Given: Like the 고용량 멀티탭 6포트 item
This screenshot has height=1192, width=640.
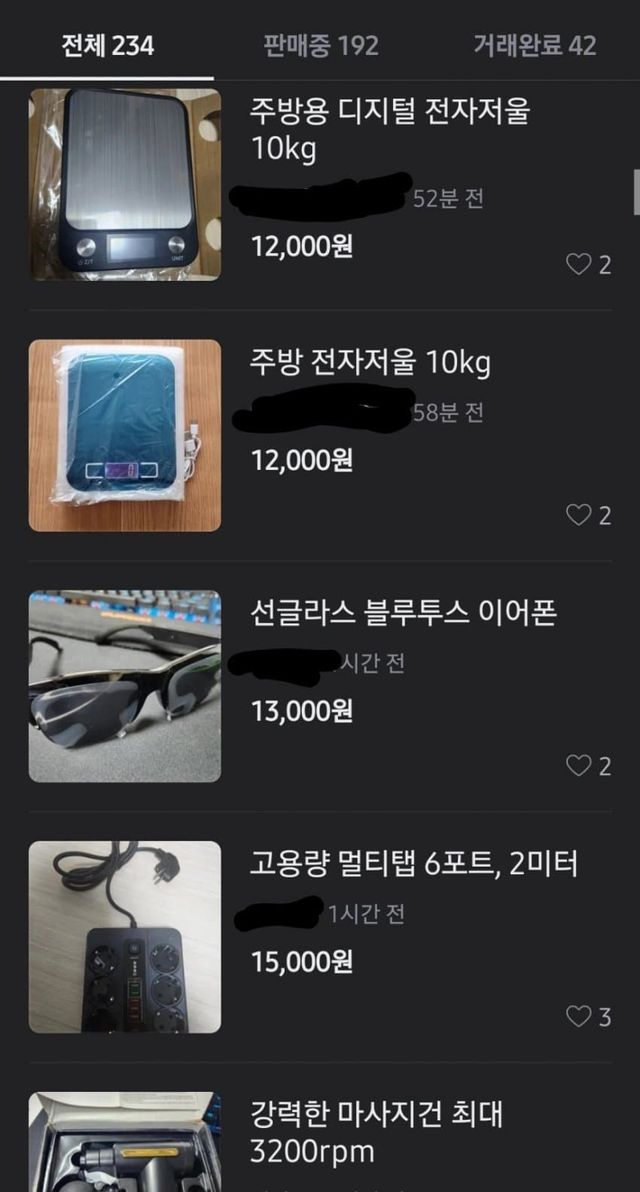Looking at the screenshot, I should (x=579, y=1017).
